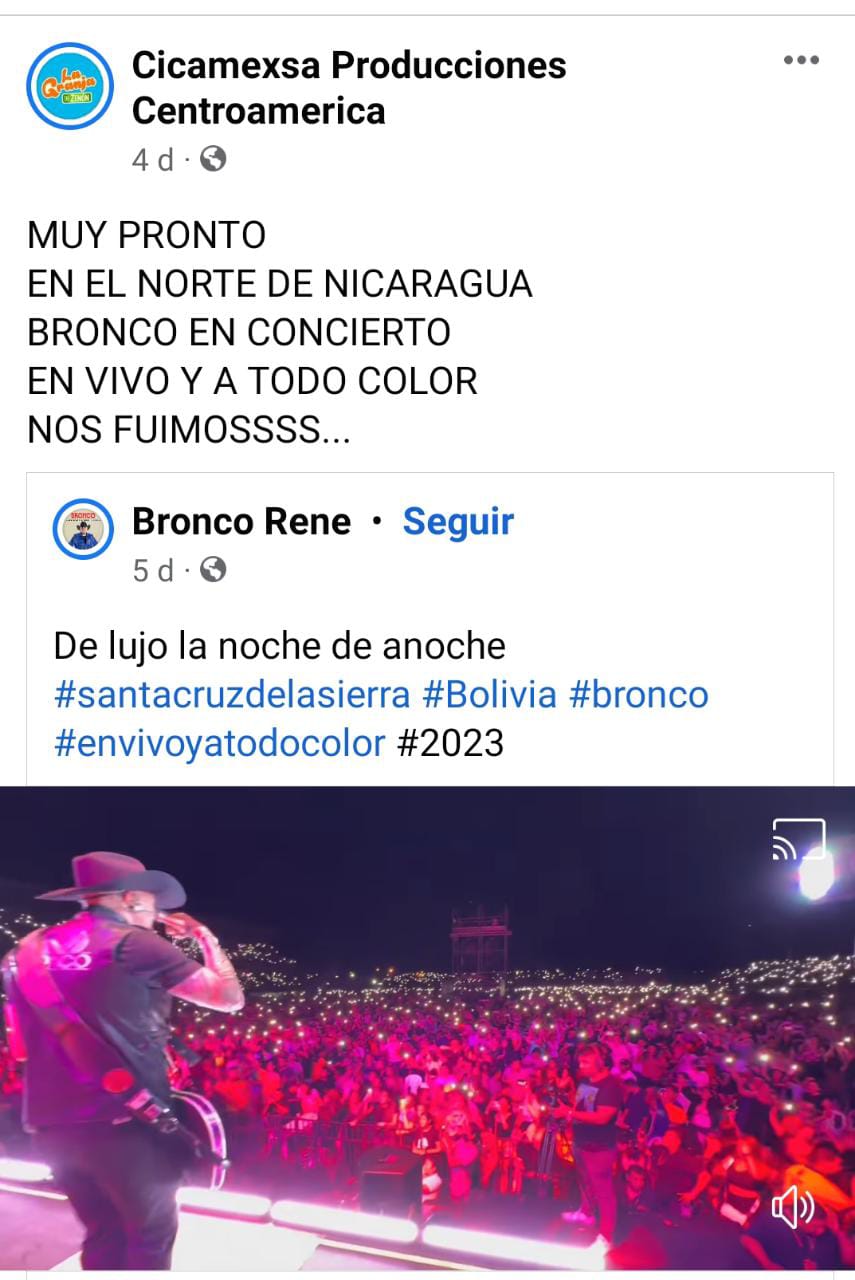Open Cicamexsa Producciones Centroamerica page name
855x1280 pixels.
(x=348, y=87)
